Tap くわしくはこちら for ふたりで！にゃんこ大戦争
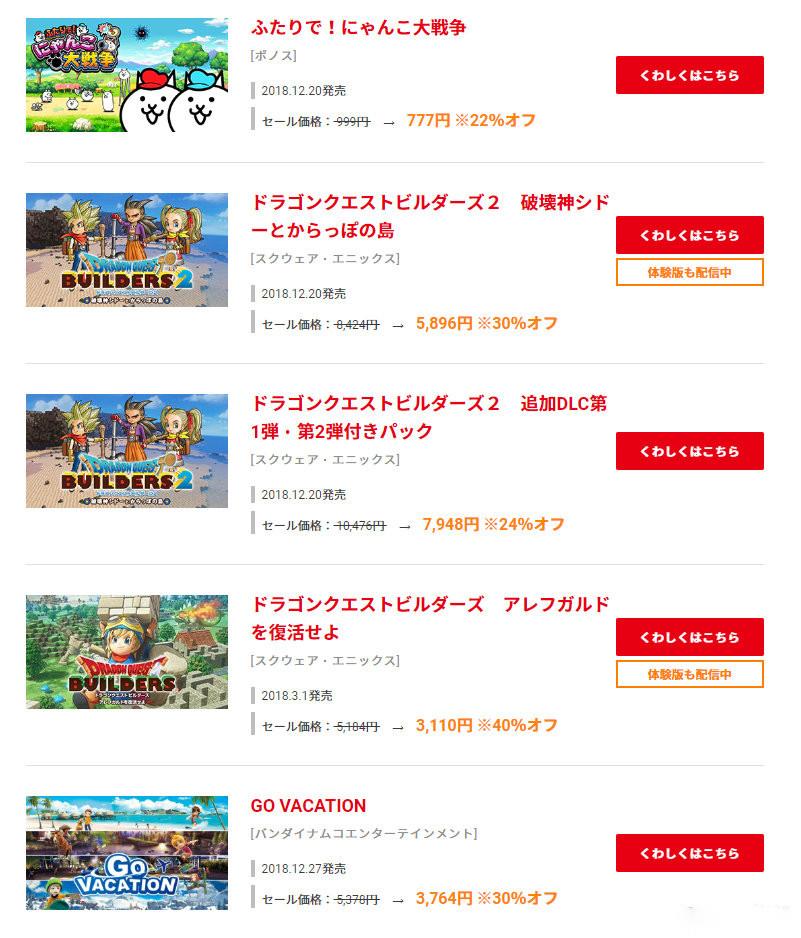Image resolution: width=801 pixels, height=938 pixels. click(x=689, y=75)
